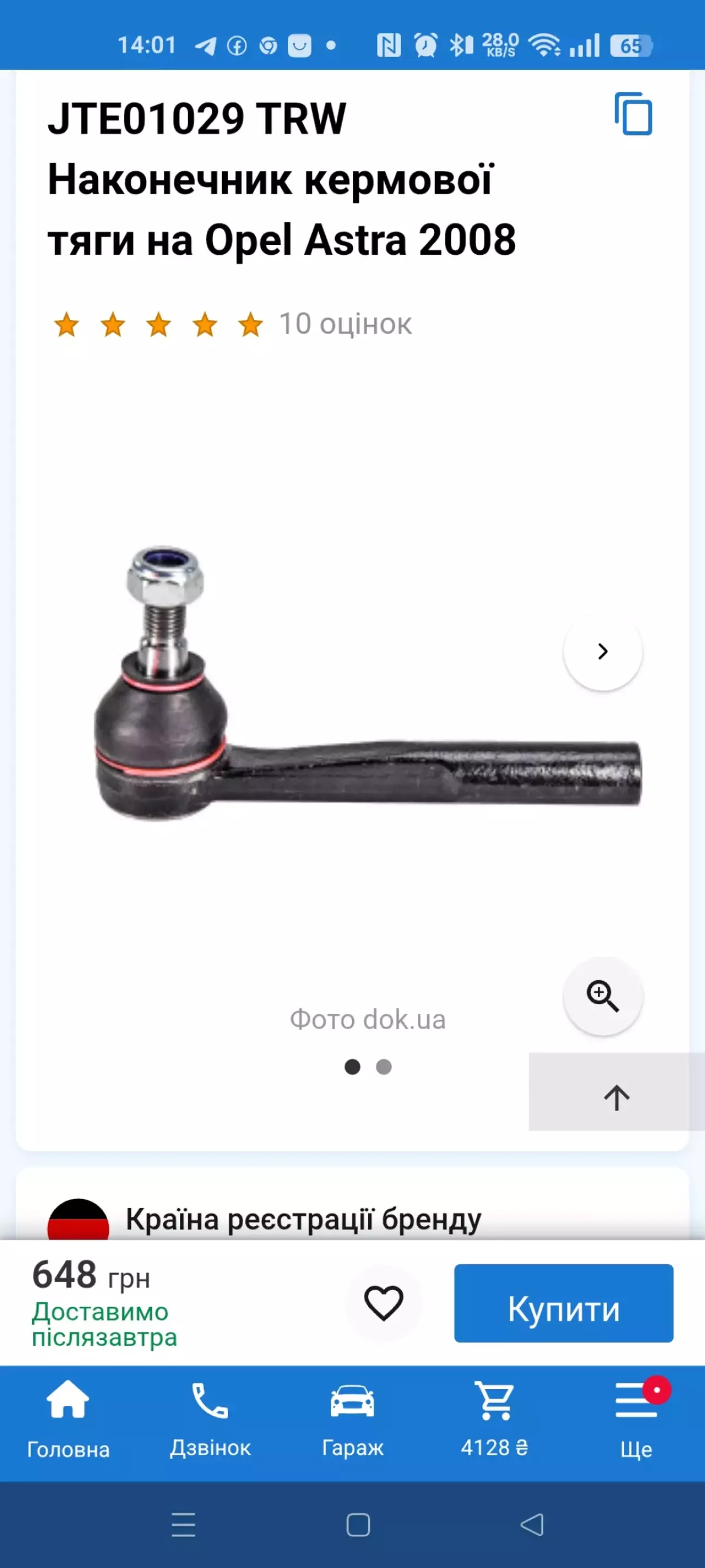The height and width of the screenshot is (1568, 705).
Task: Open the Дзвінок call tab
Action: (210, 1421)
